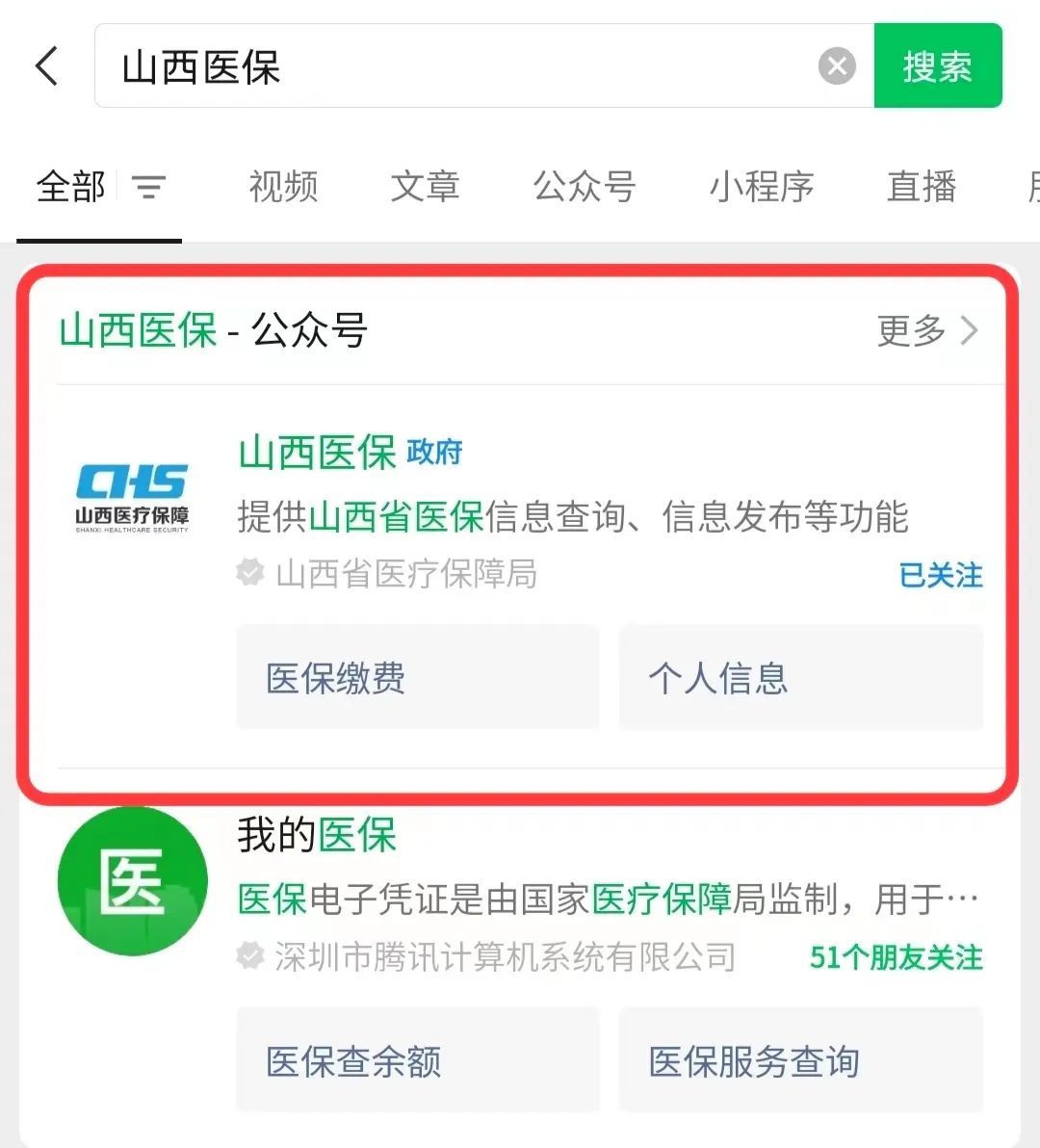Switch to the 视频 tab
The width and height of the screenshot is (1040, 1148).
283,187
